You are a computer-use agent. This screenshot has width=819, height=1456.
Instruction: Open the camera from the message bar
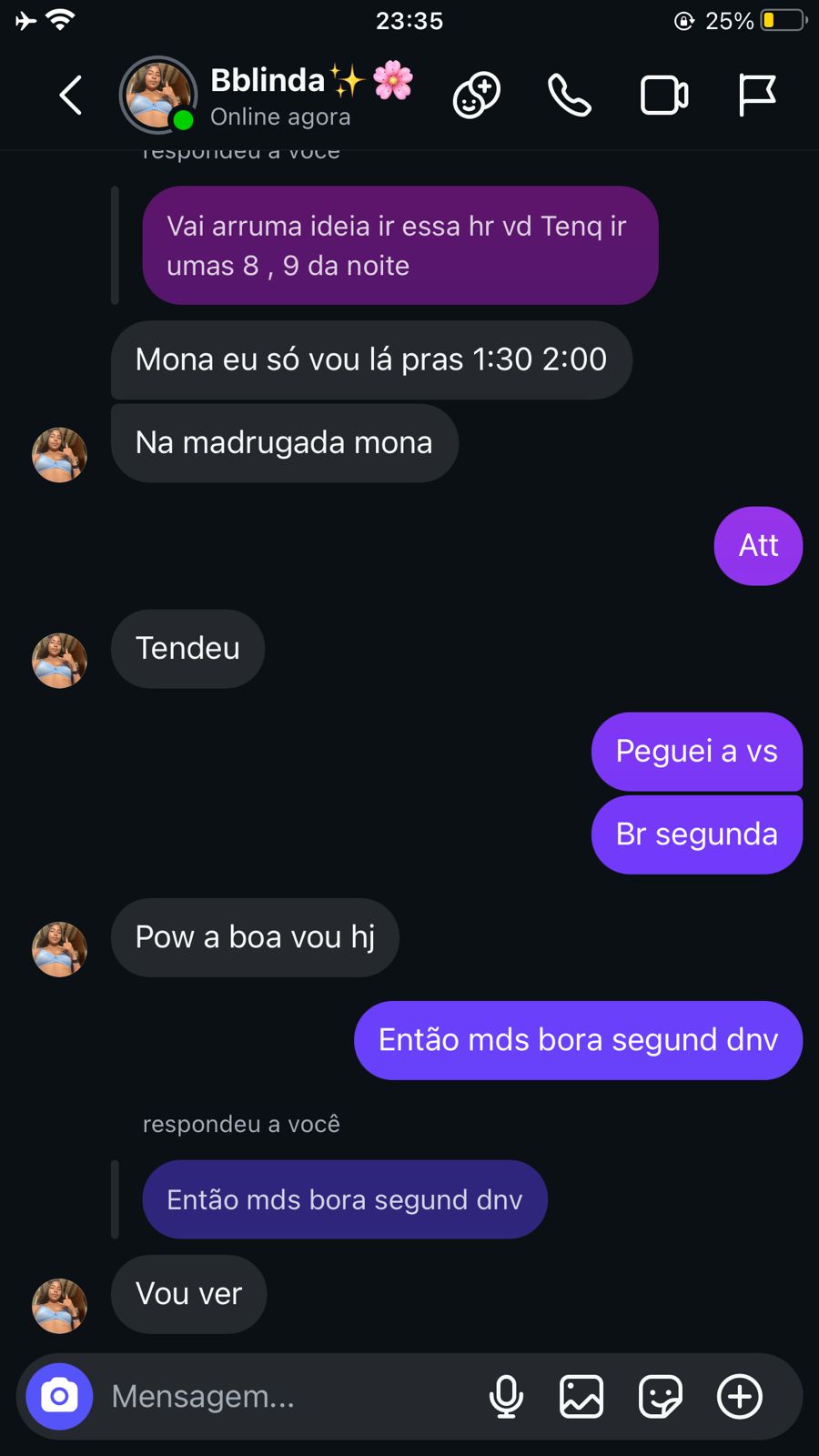click(x=59, y=1396)
